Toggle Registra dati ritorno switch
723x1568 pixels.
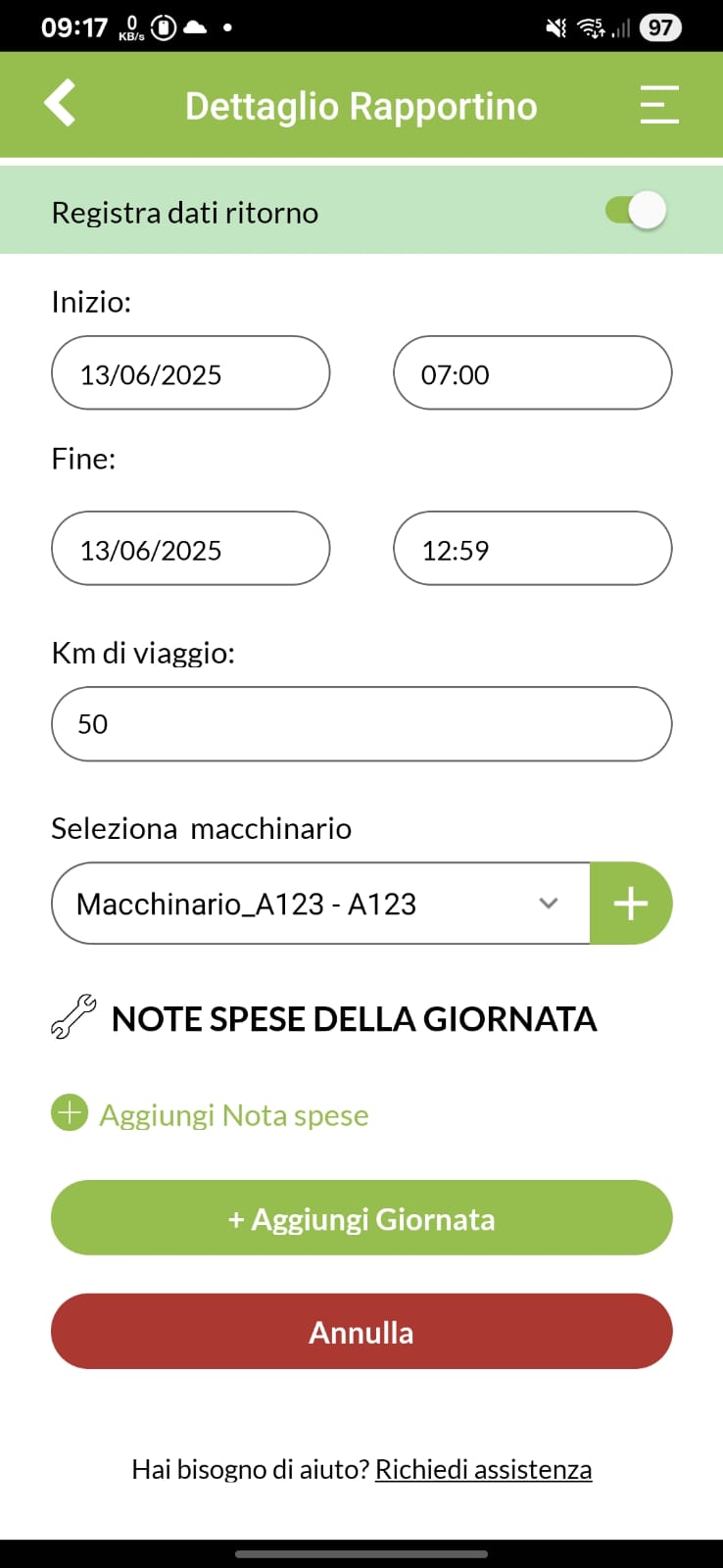636,211
